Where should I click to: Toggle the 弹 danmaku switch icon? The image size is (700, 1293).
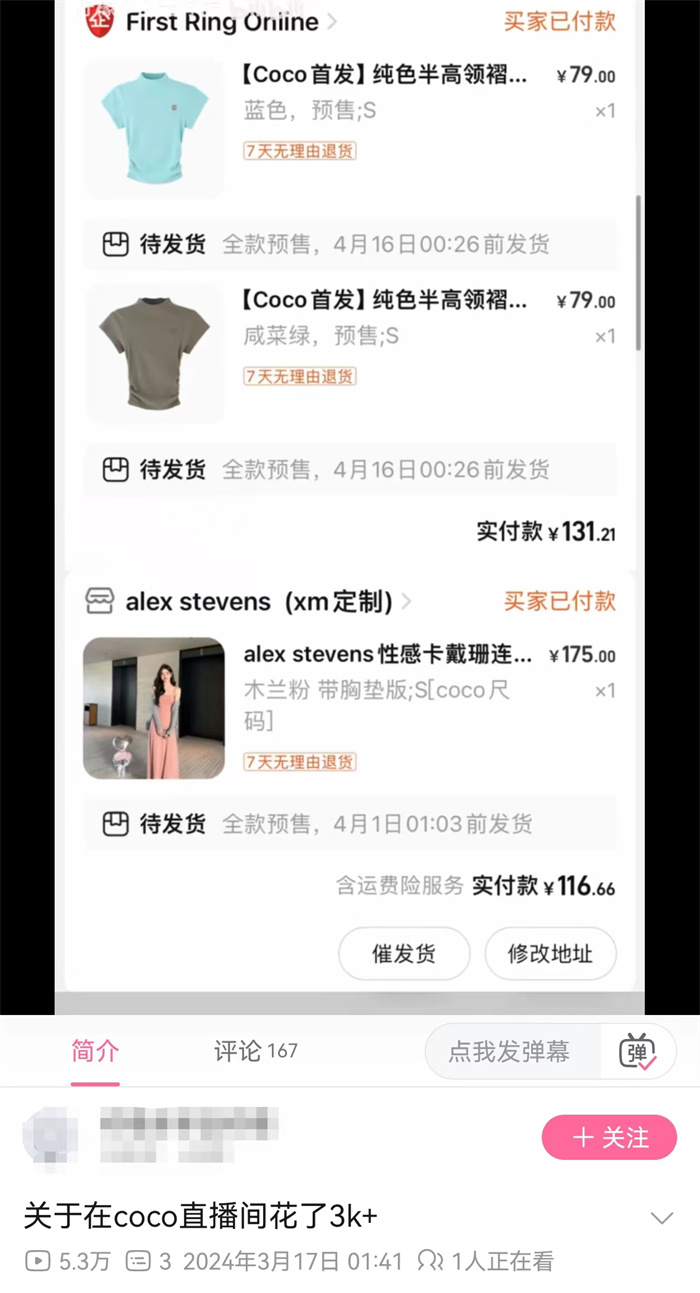click(638, 1052)
